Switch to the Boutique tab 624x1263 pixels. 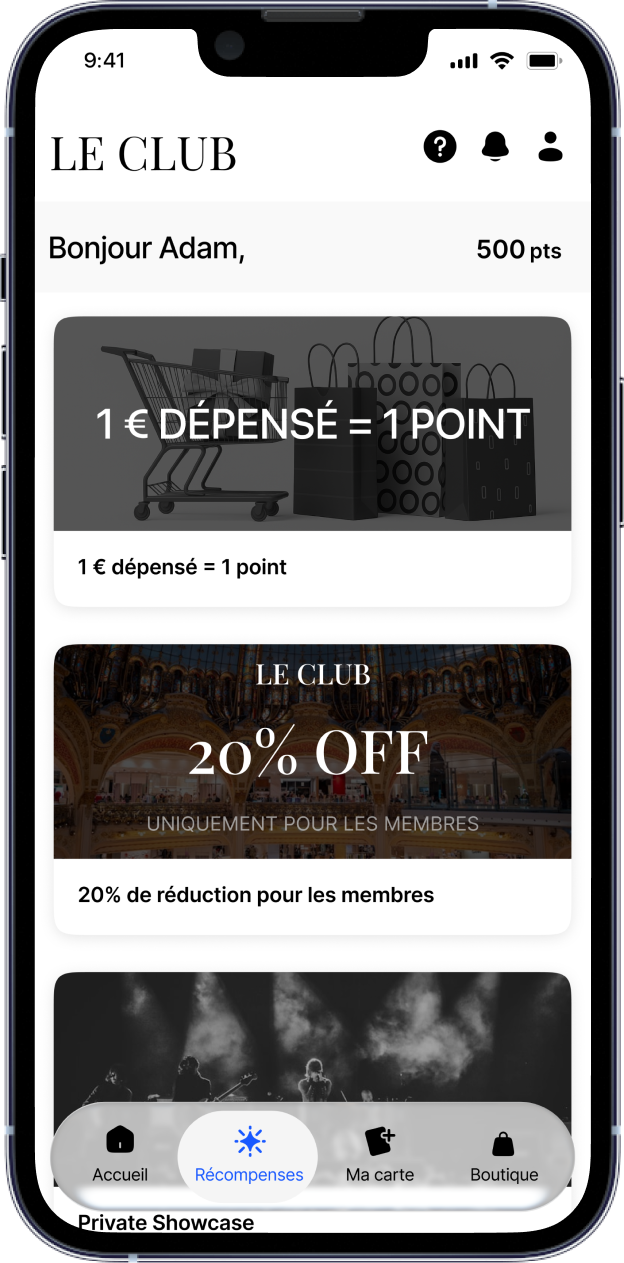tap(504, 1155)
